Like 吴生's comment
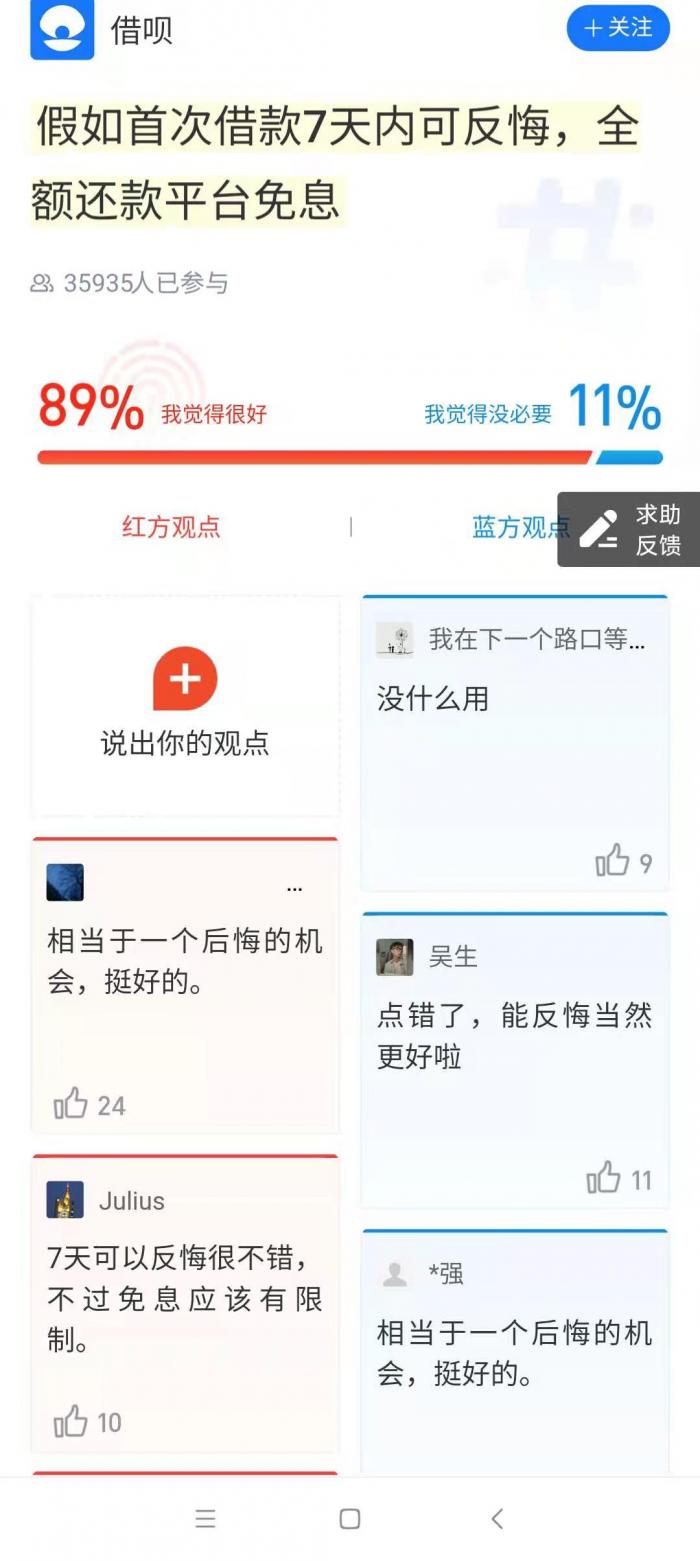The width and height of the screenshot is (700, 1561). (604, 1178)
